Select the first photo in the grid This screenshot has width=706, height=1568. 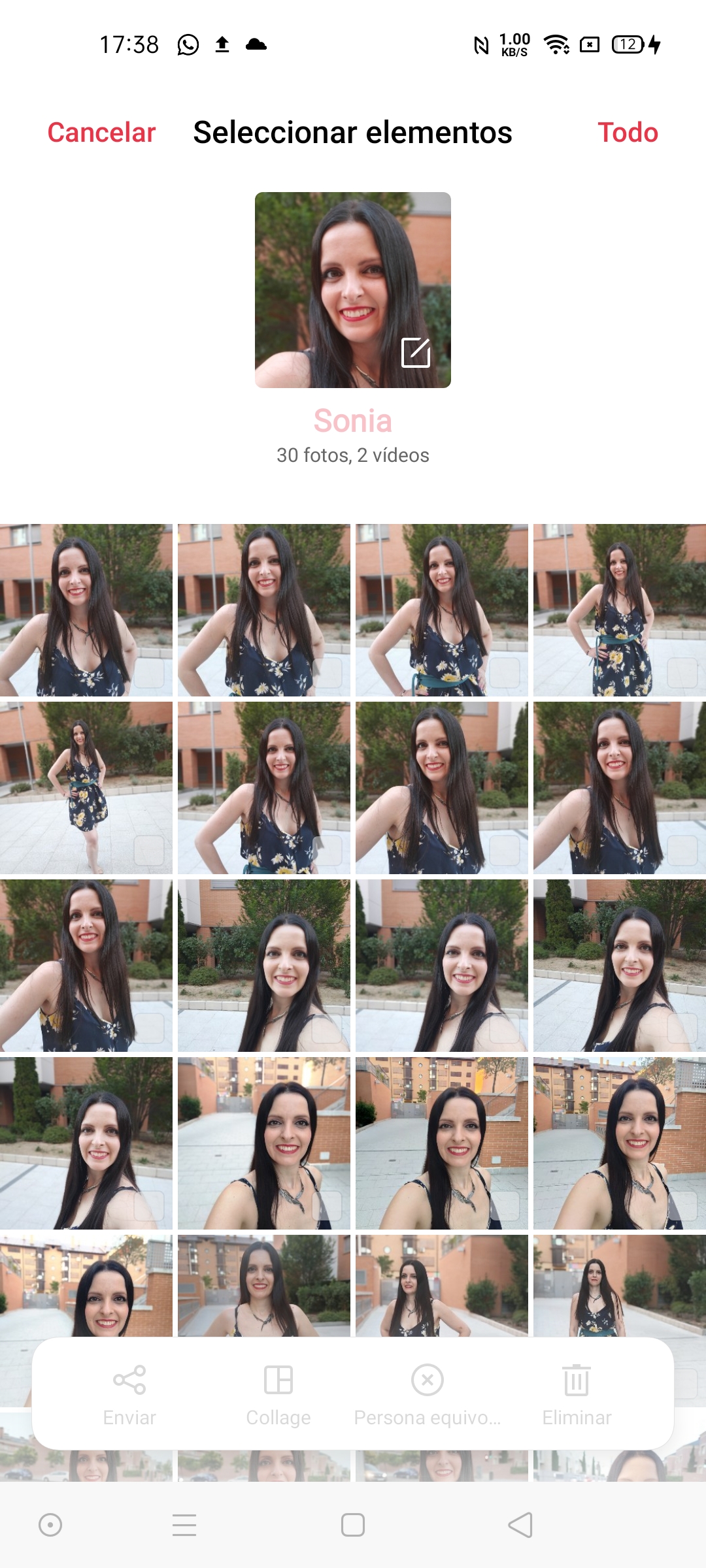86,610
